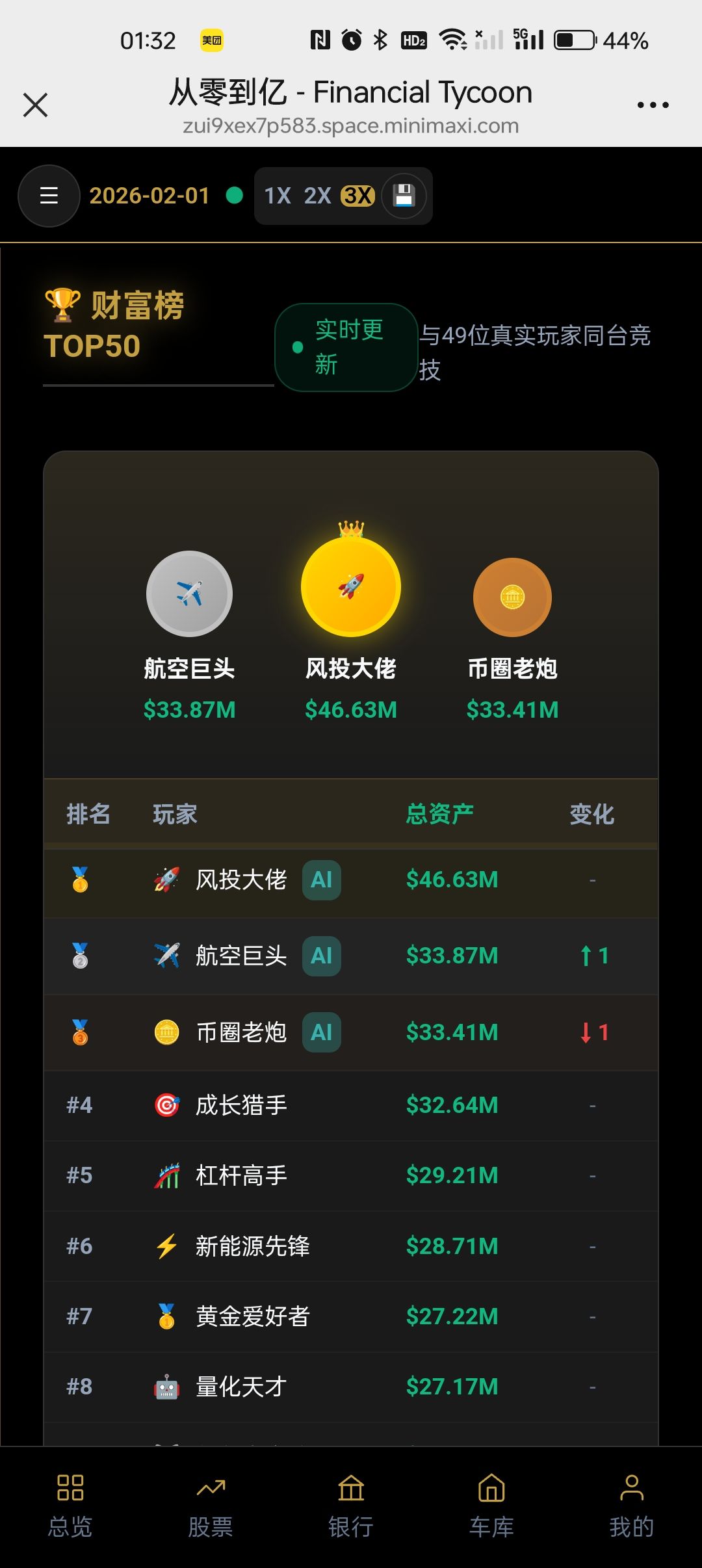Switch game speed to 2X
The image size is (702, 1568).
318,196
